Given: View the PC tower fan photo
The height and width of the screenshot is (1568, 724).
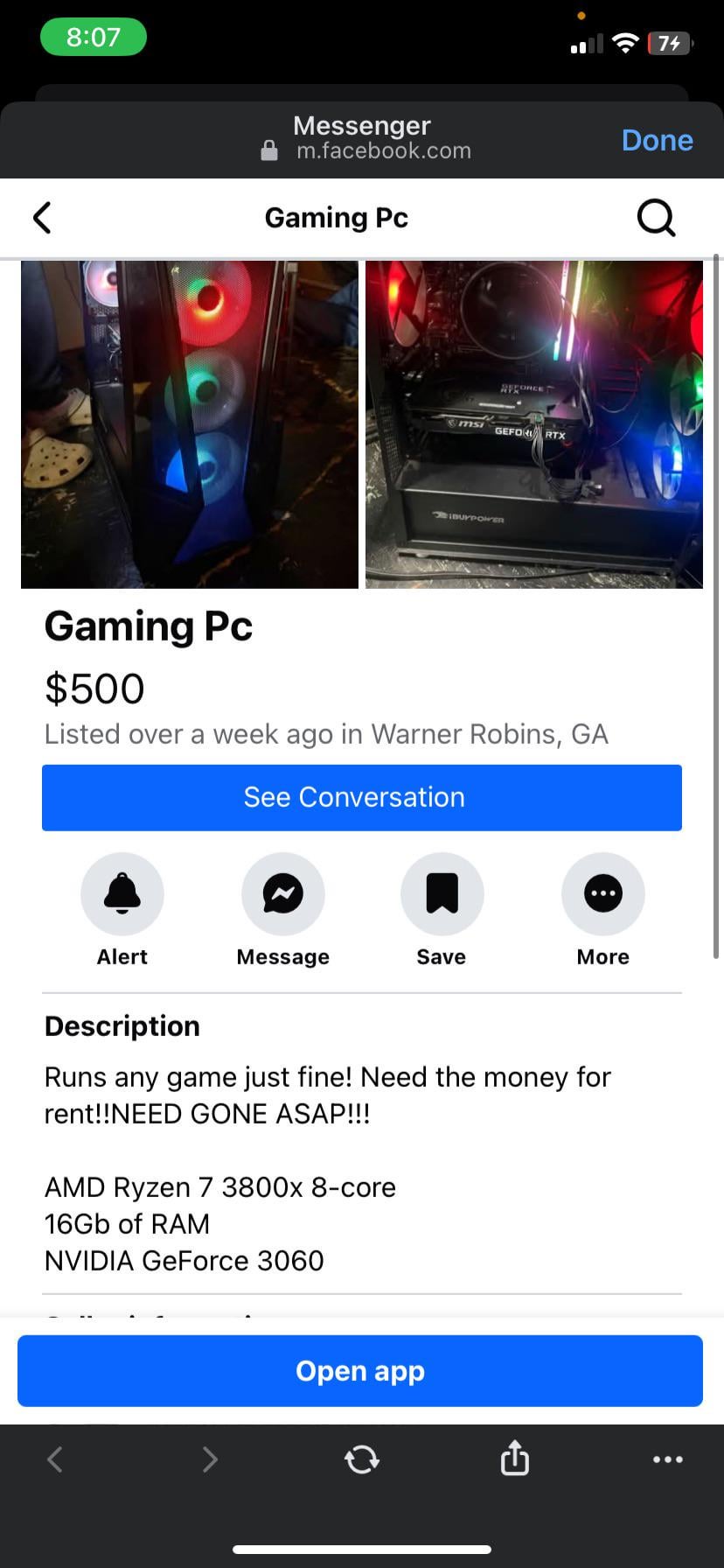Looking at the screenshot, I should 190,424.
